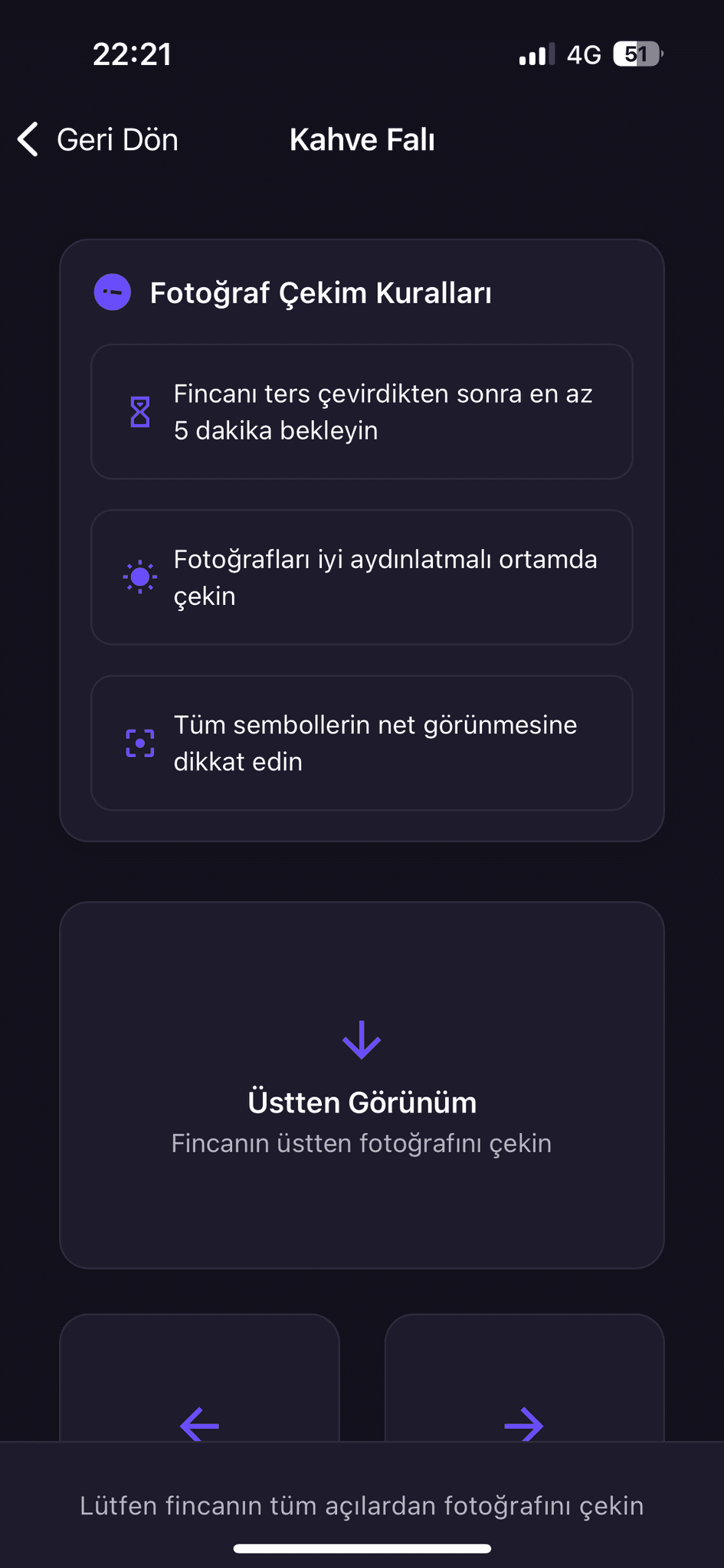Screen dimensions: 724x1568
Task: Tap the battery indicator showing 51
Action: [637, 53]
